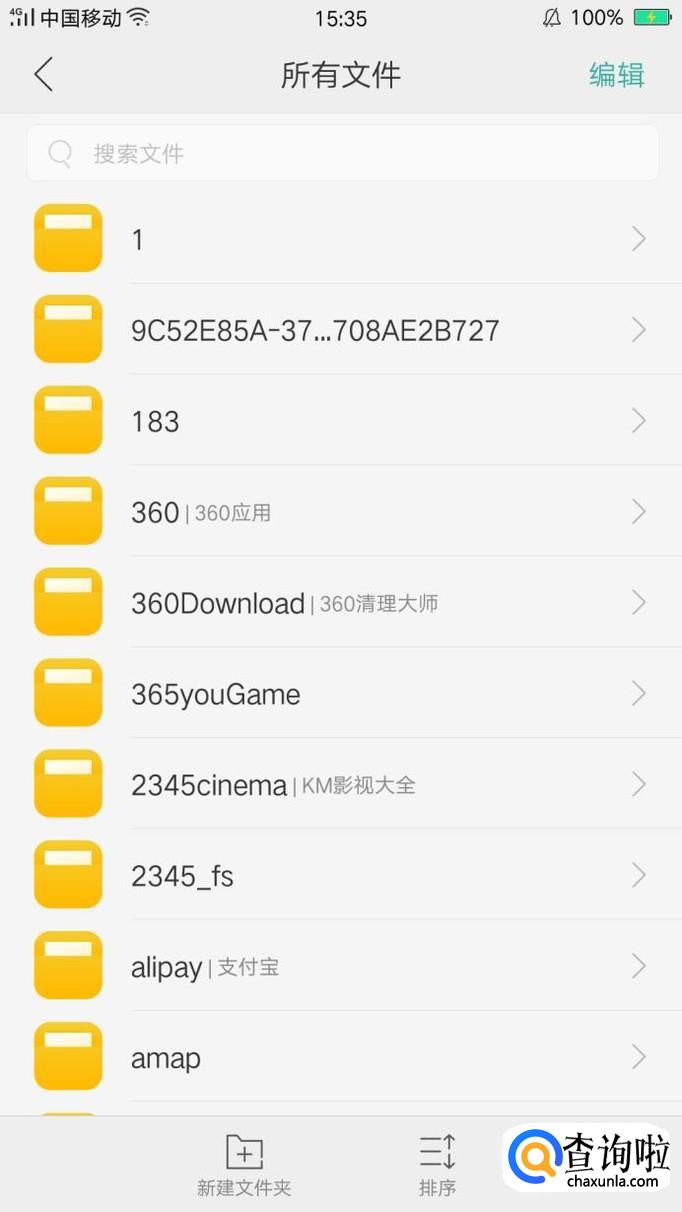Open the 排序 sort options
This screenshot has width=682, height=1212.
[437, 1165]
